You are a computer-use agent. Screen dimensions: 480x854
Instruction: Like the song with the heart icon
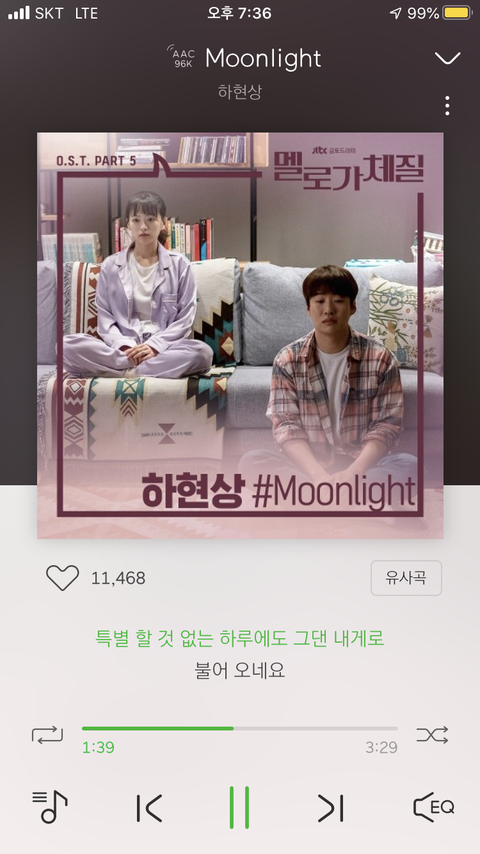click(63, 578)
